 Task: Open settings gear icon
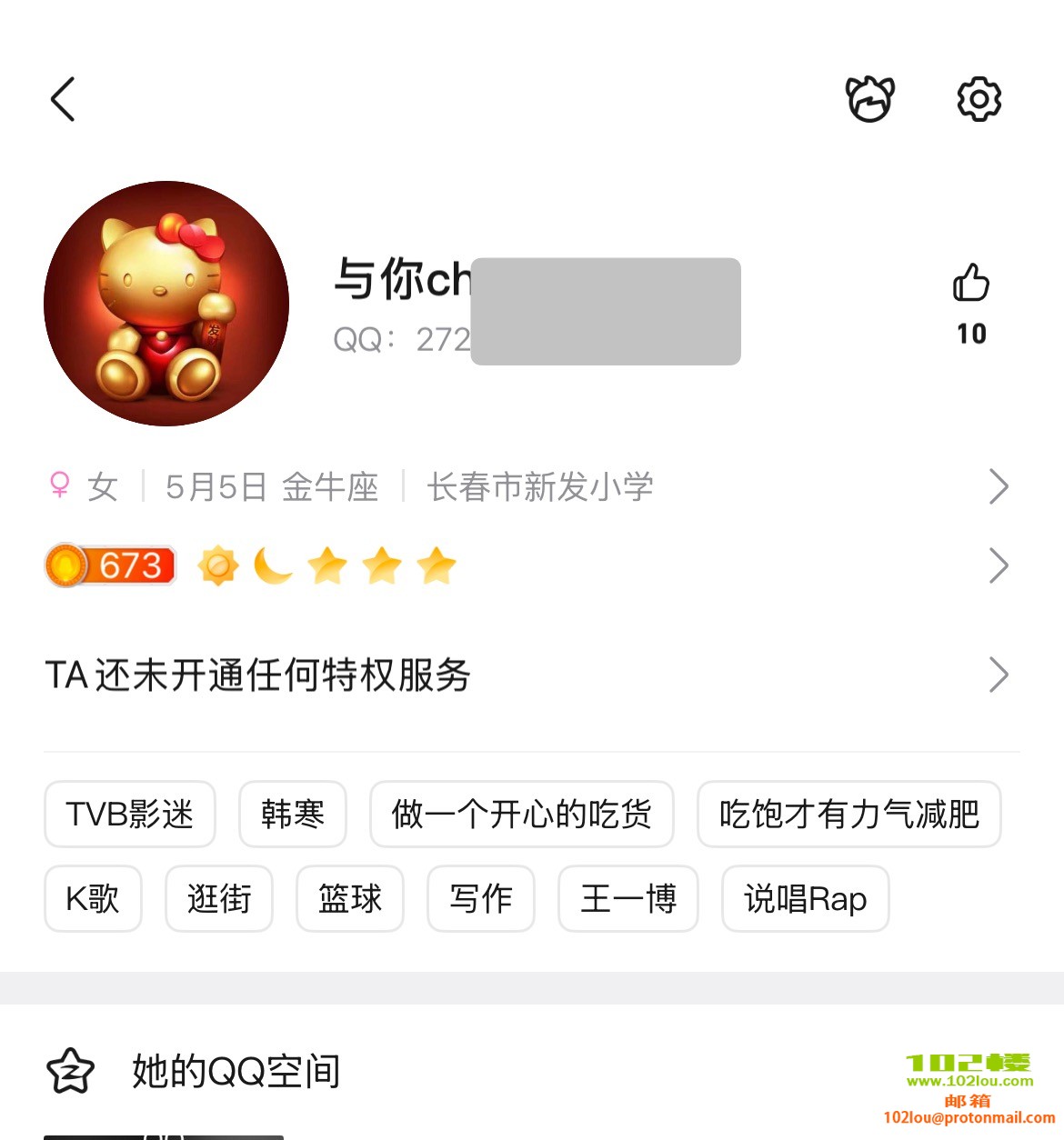[x=979, y=99]
